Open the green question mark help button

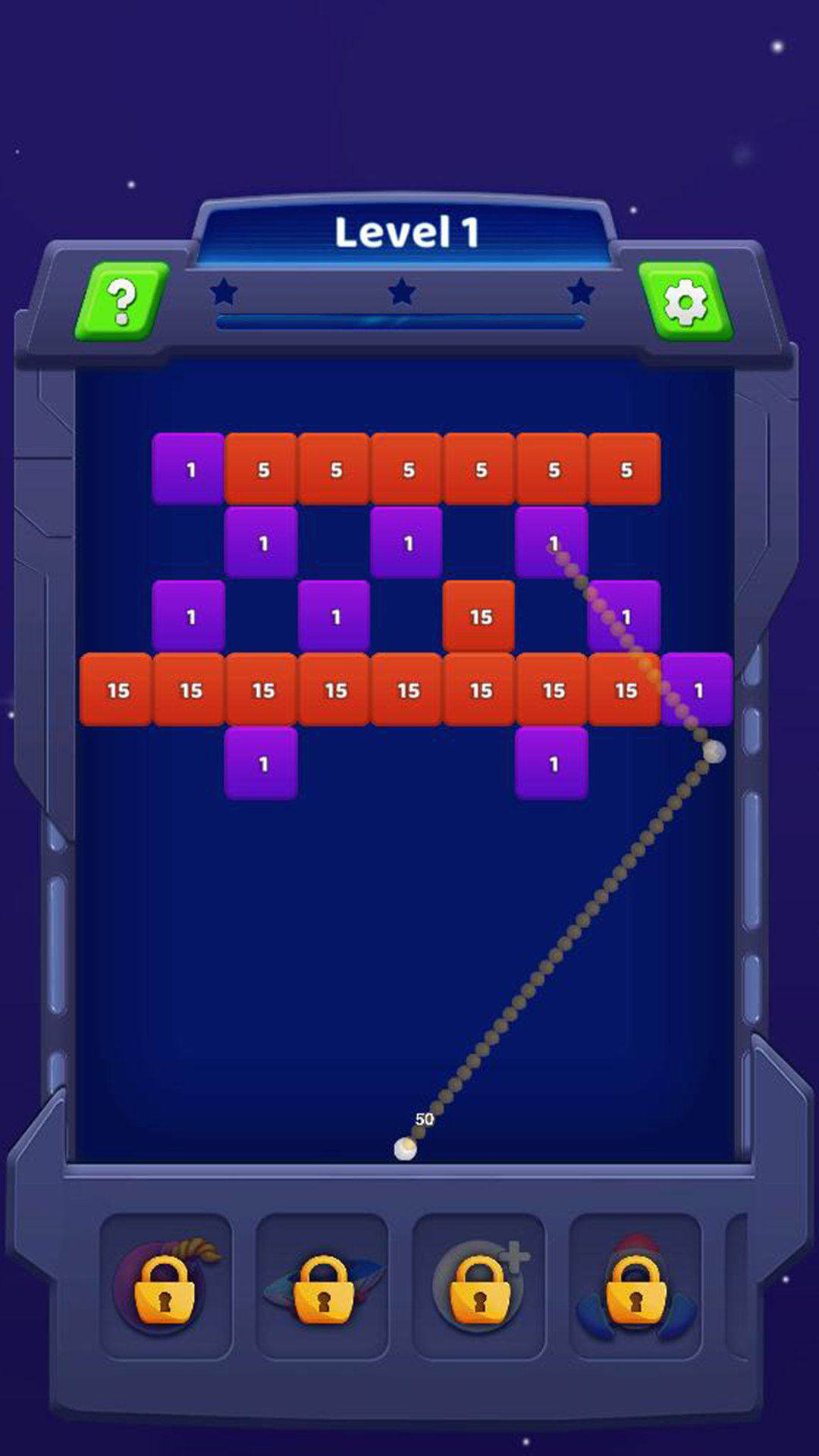pyautogui.click(x=122, y=301)
